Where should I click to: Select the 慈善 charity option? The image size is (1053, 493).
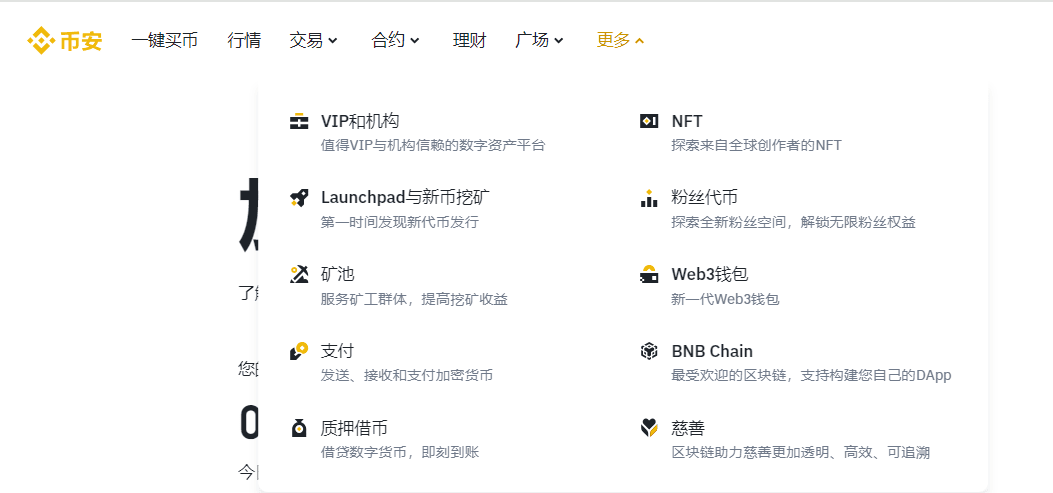point(688,428)
